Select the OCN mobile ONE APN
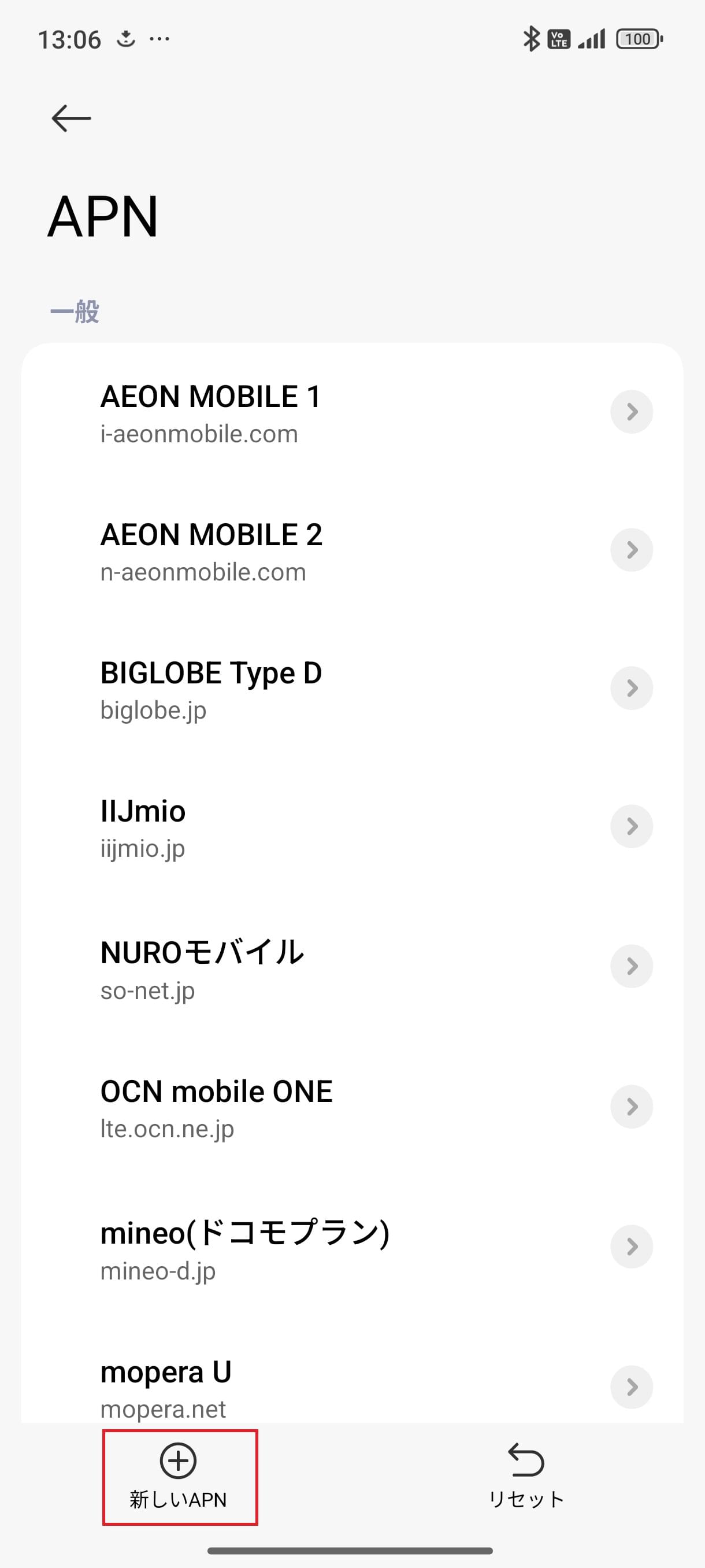The width and height of the screenshot is (705, 1568). point(216,1108)
